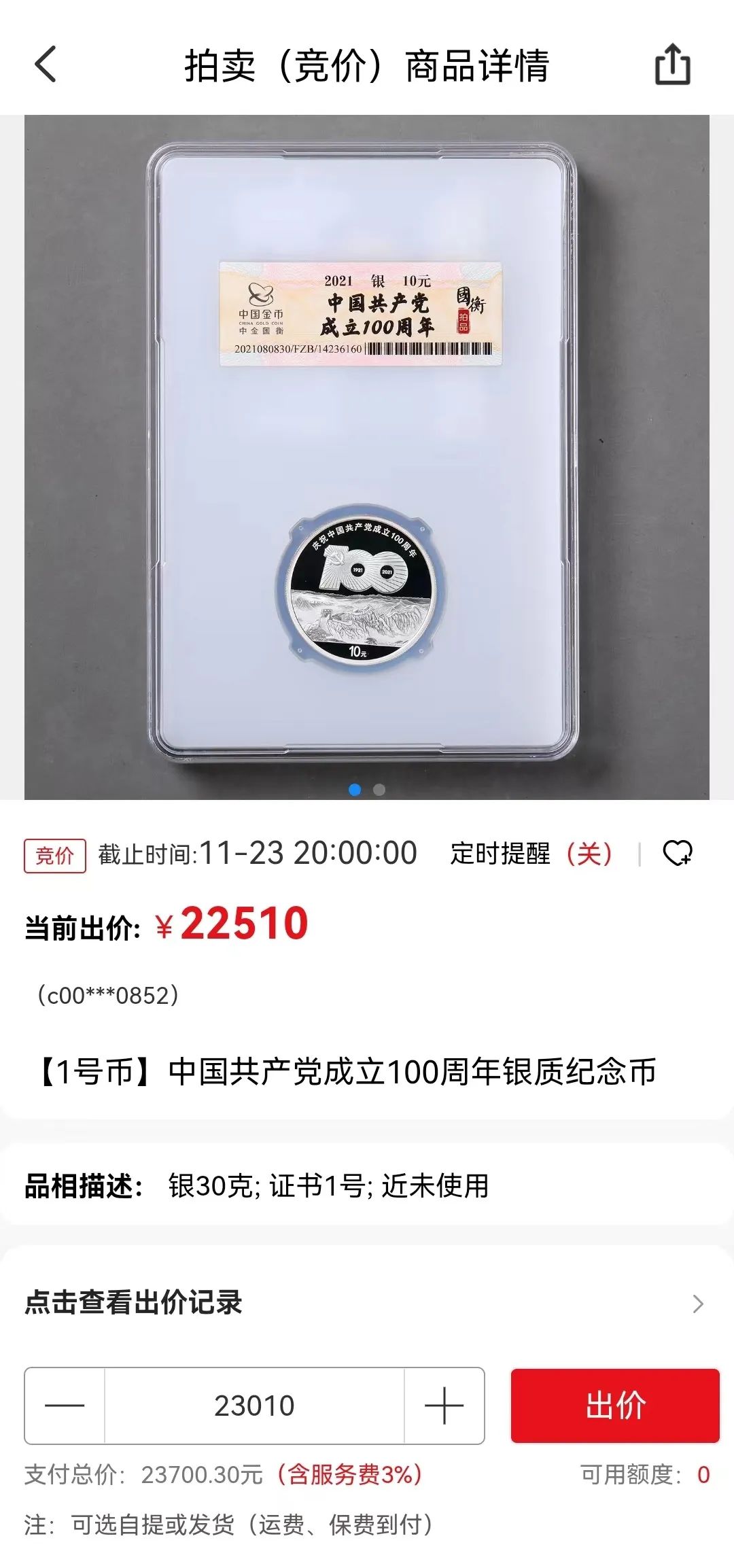
Task: Add item to favorites with heart icon
Action: coord(678,853)
